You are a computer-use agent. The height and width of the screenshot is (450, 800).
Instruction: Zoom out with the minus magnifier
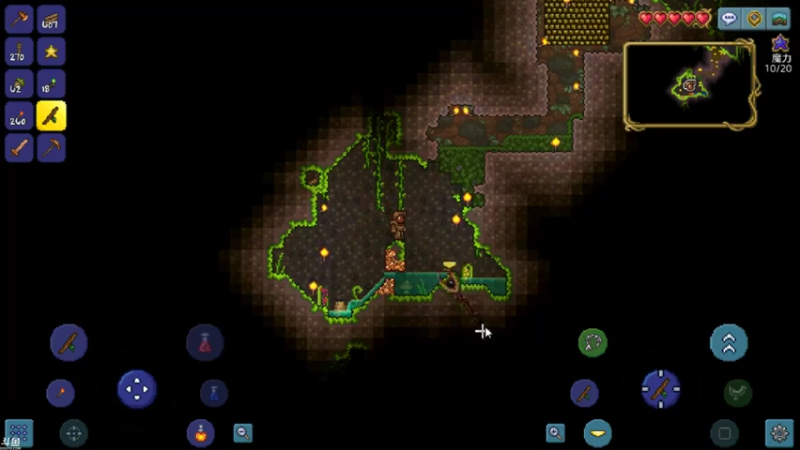243,433
